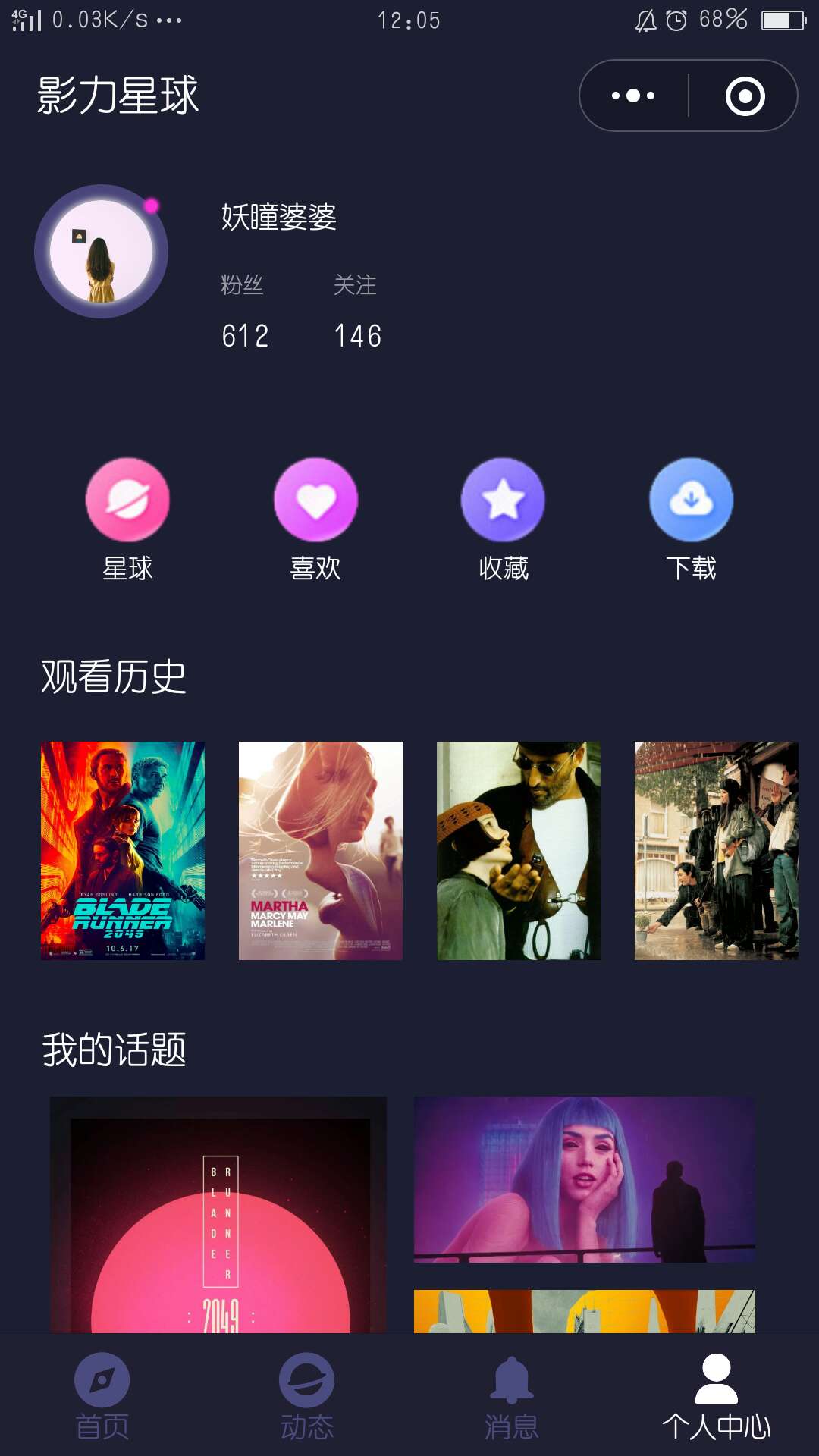The width and height of the screenshot is (819, 1456).
Task: View the 关注 following list
Action: pos(357,312)
